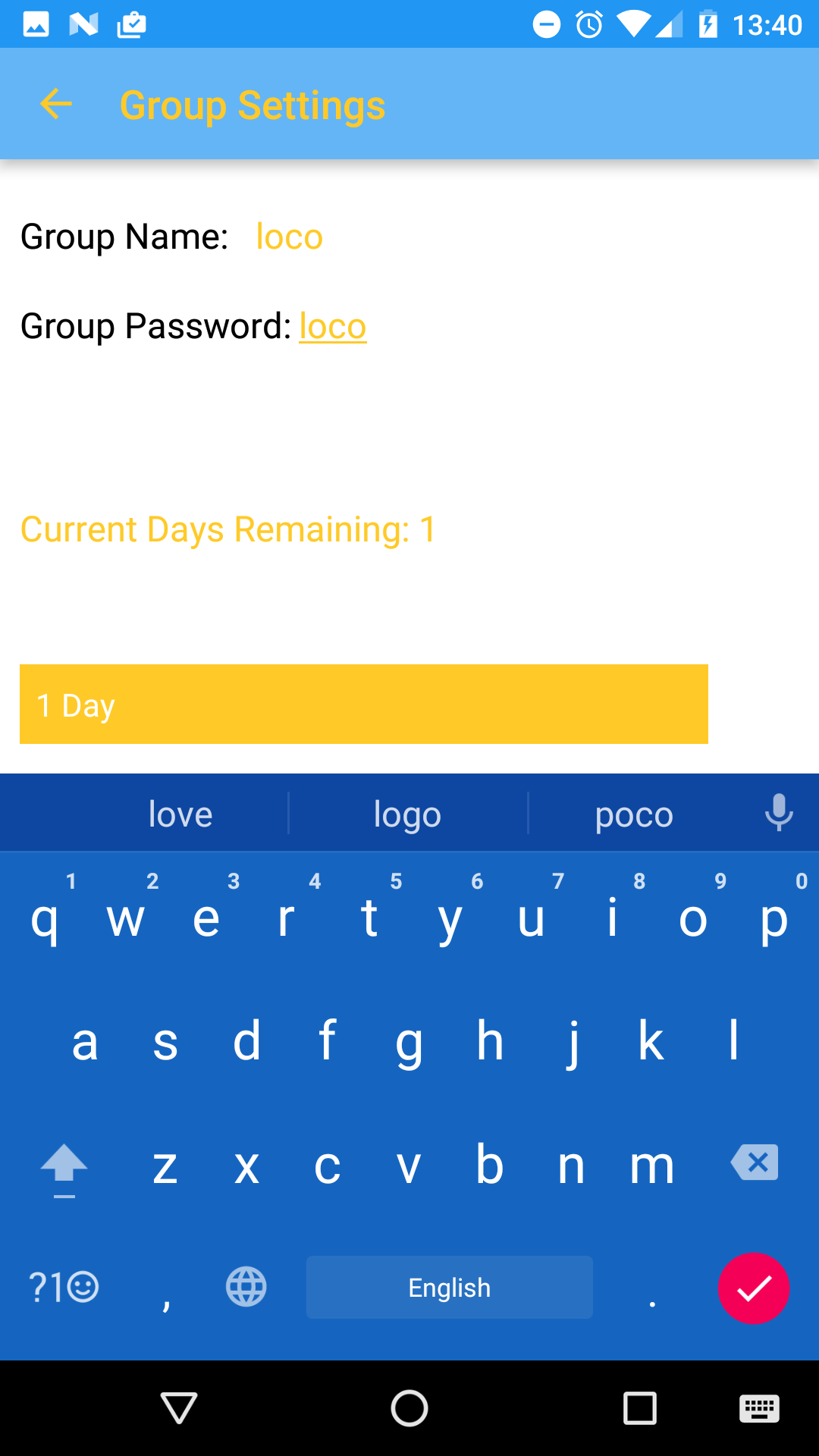The width and height of the screenshot is (819, 1456).
Task: Click the underlined password 'loco' link
Action: [x=332, y=326]
